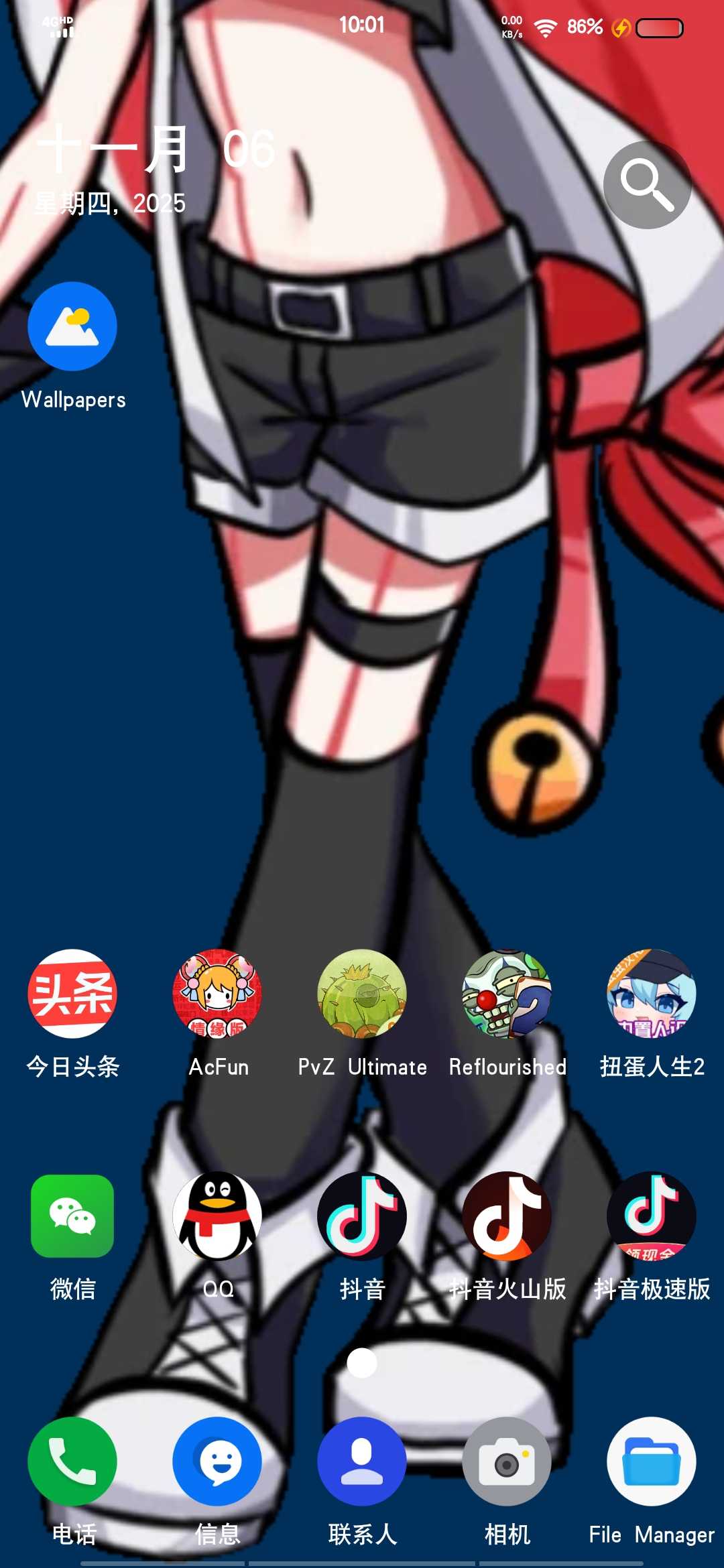This screenshot has height=1568, width=724.
Task: Open the 电话 phone dialer
Action: click(x=72, y=1461)
